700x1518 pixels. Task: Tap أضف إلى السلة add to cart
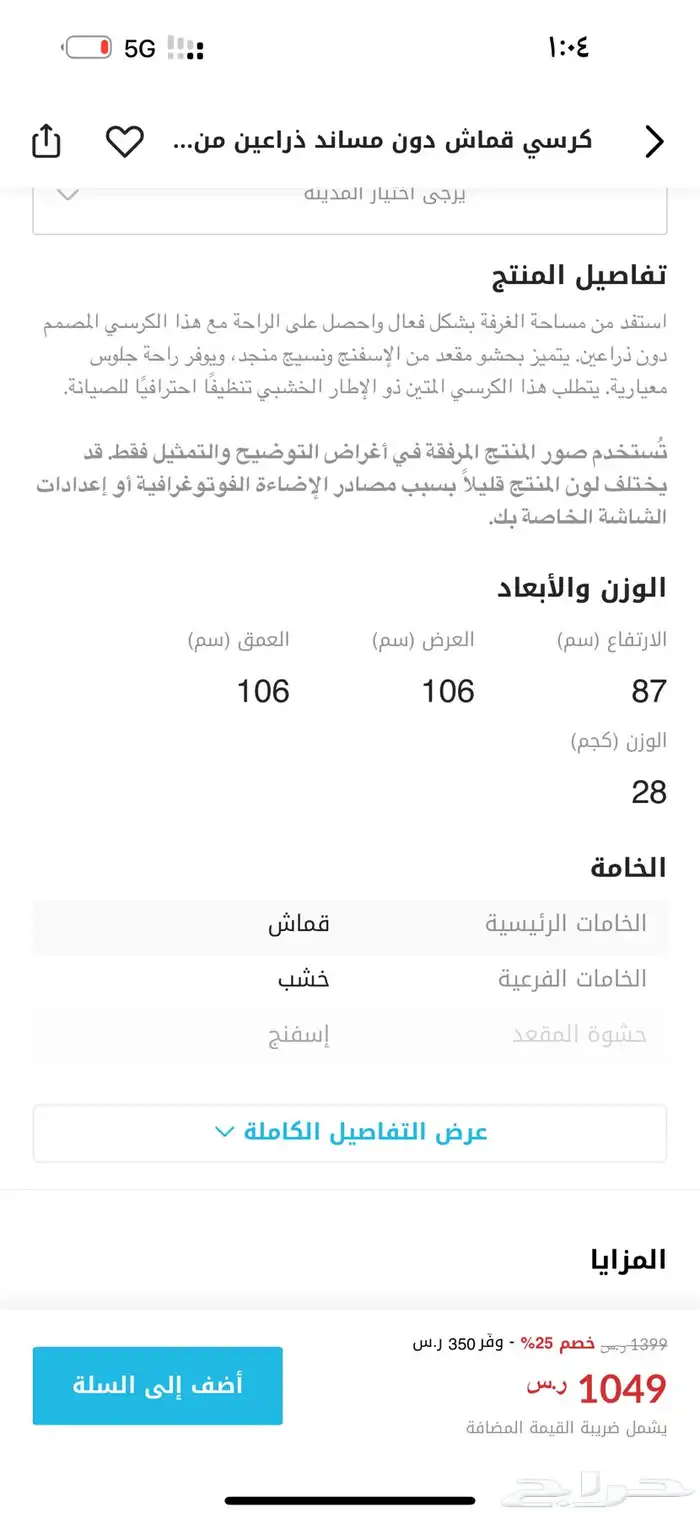tap(157, 1386)
